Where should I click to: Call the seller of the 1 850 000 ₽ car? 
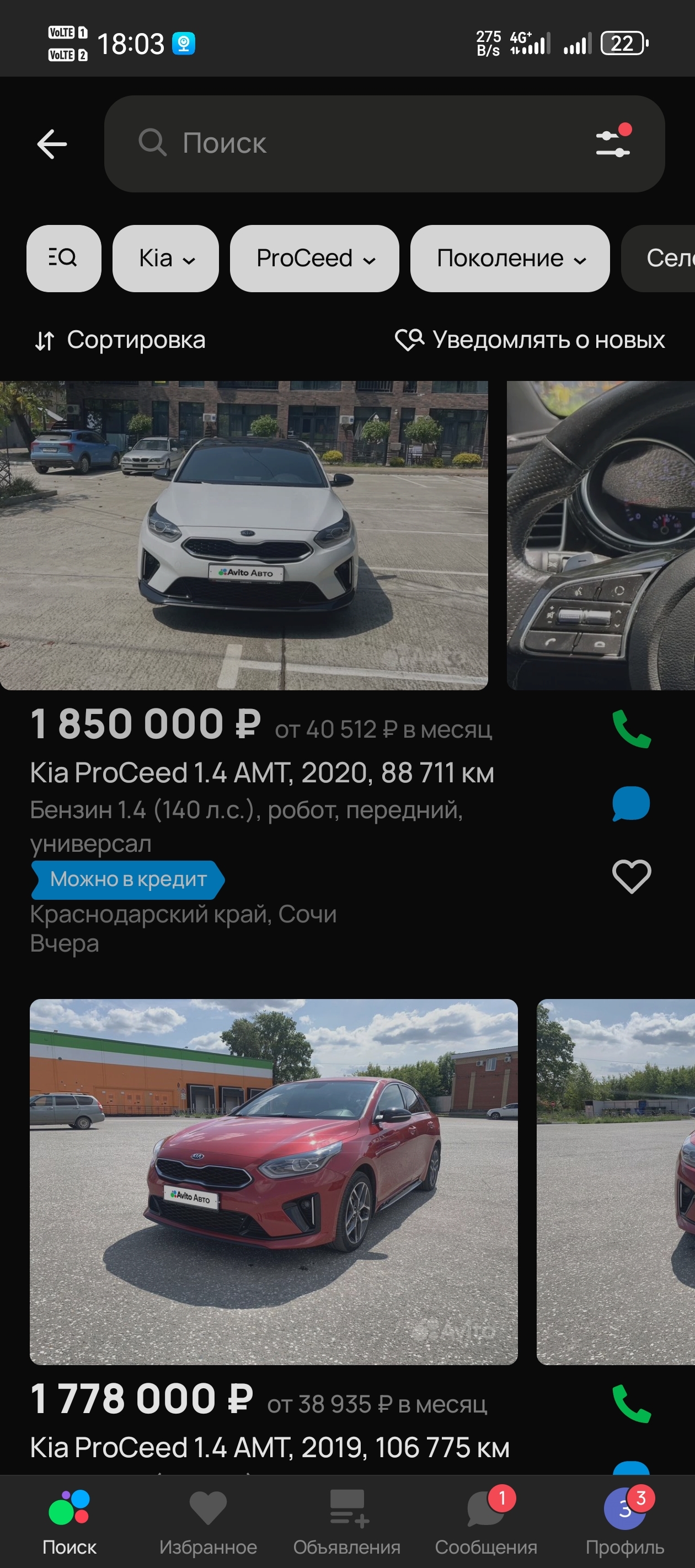tap(631, 729)
